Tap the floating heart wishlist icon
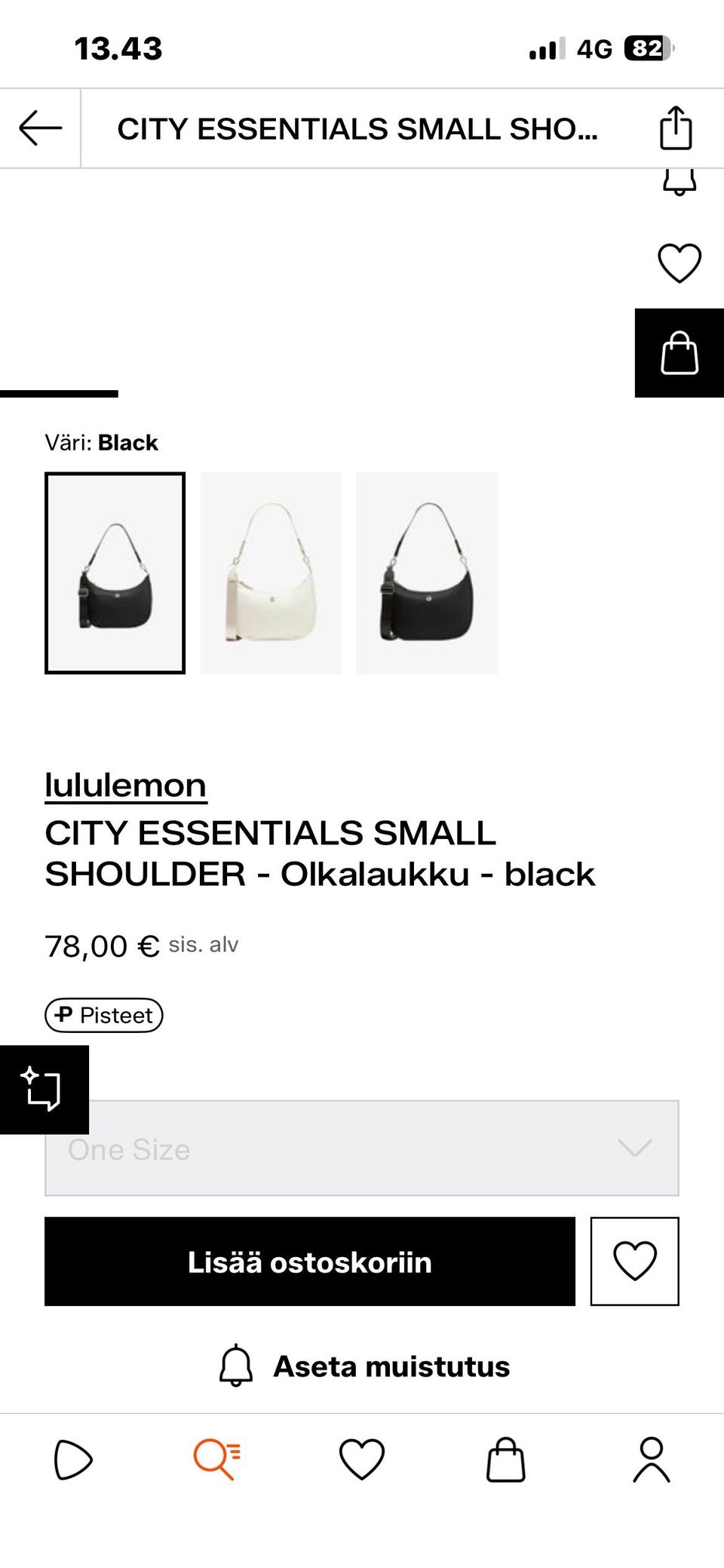The height and width of the screenshot is (1568, 724). pyautogui.click(x=679, y=263)
